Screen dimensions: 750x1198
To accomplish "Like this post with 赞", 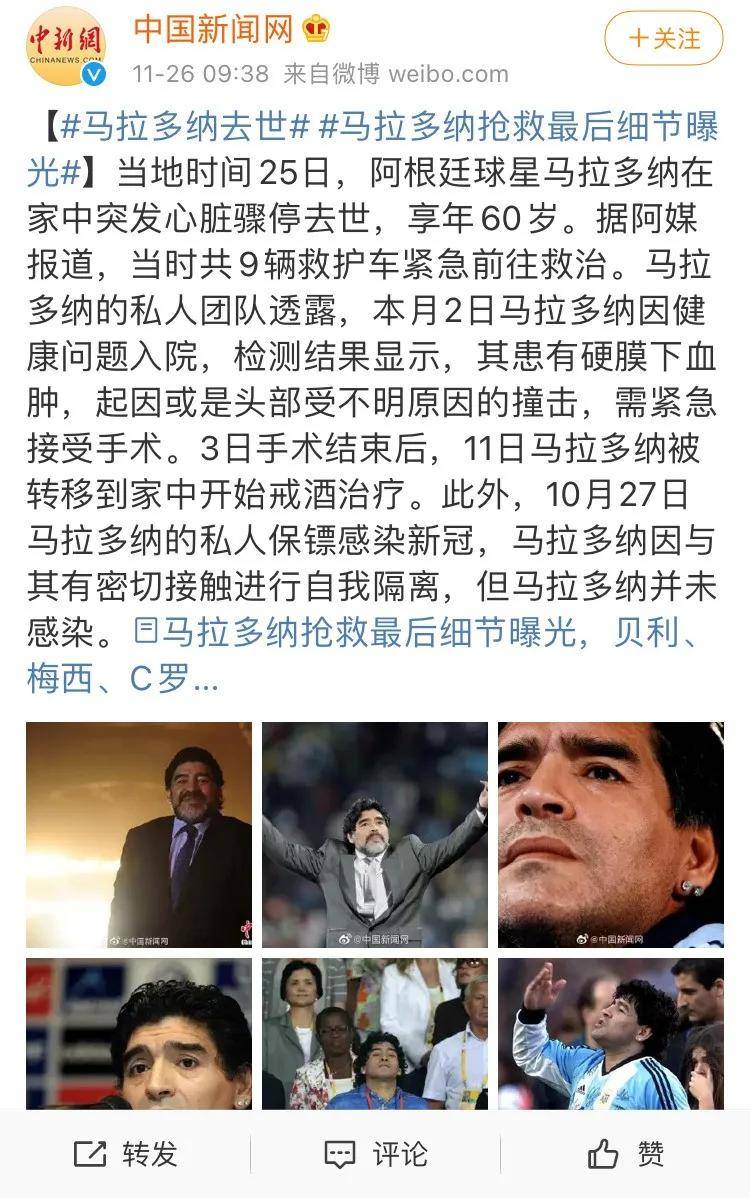I will point(626,1155).
